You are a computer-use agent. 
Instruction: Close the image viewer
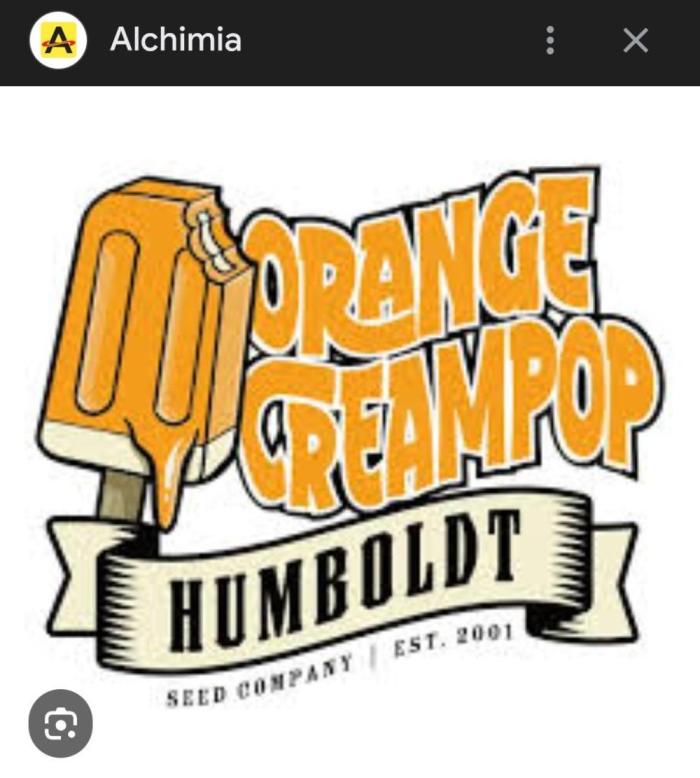tap(636, 40)
